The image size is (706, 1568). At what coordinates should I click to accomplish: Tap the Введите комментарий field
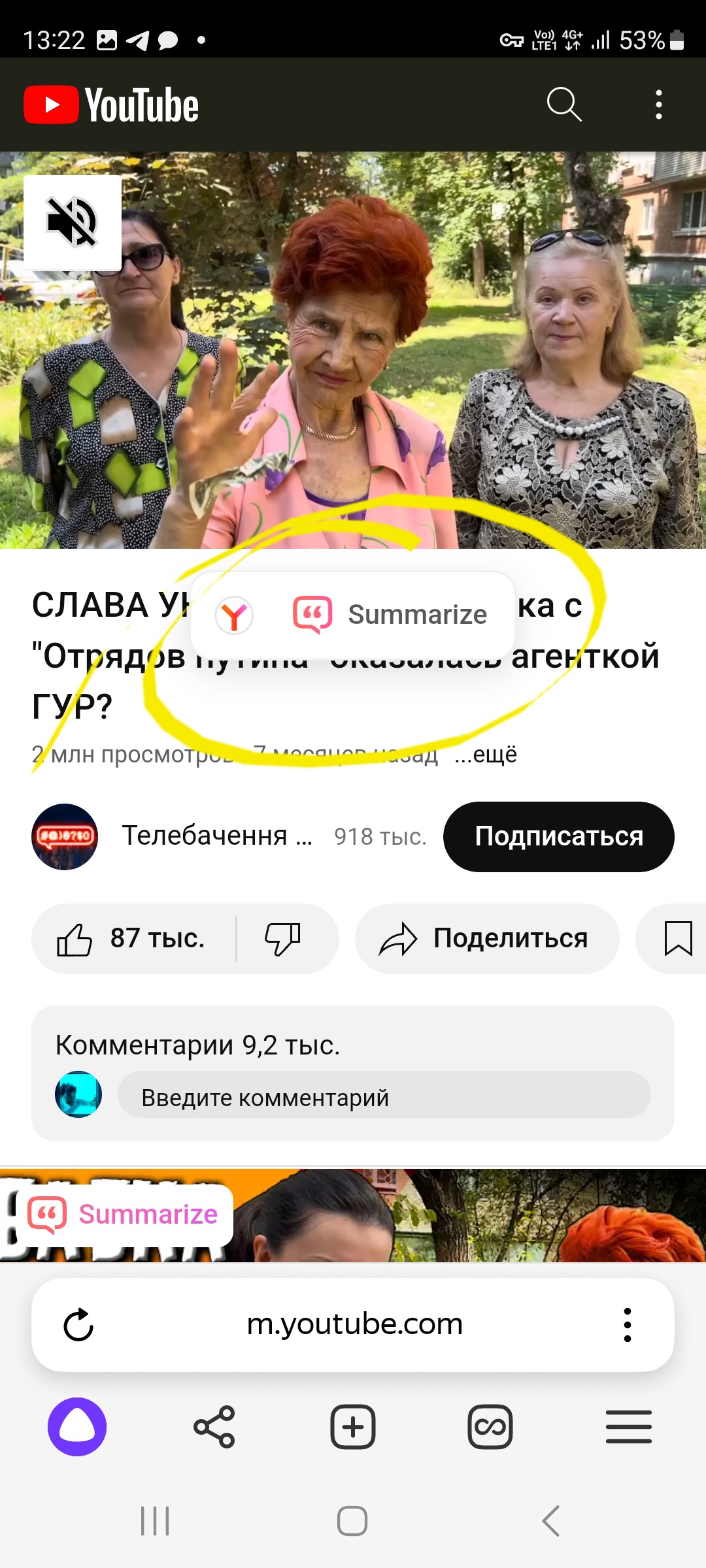pos(384,1098)
